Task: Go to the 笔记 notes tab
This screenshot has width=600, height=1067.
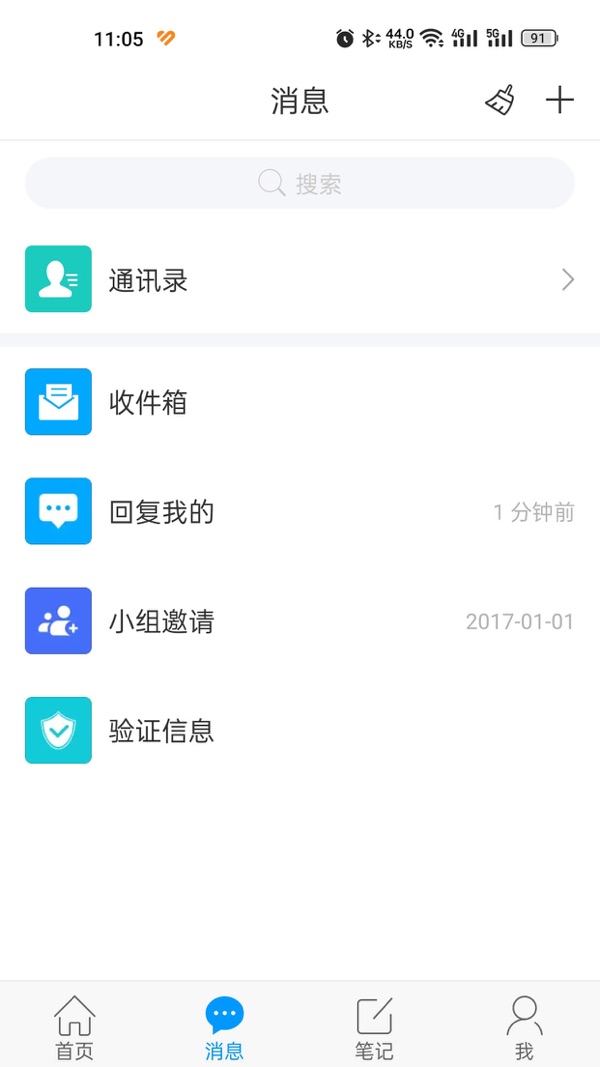Action: tap(375, 1027)
